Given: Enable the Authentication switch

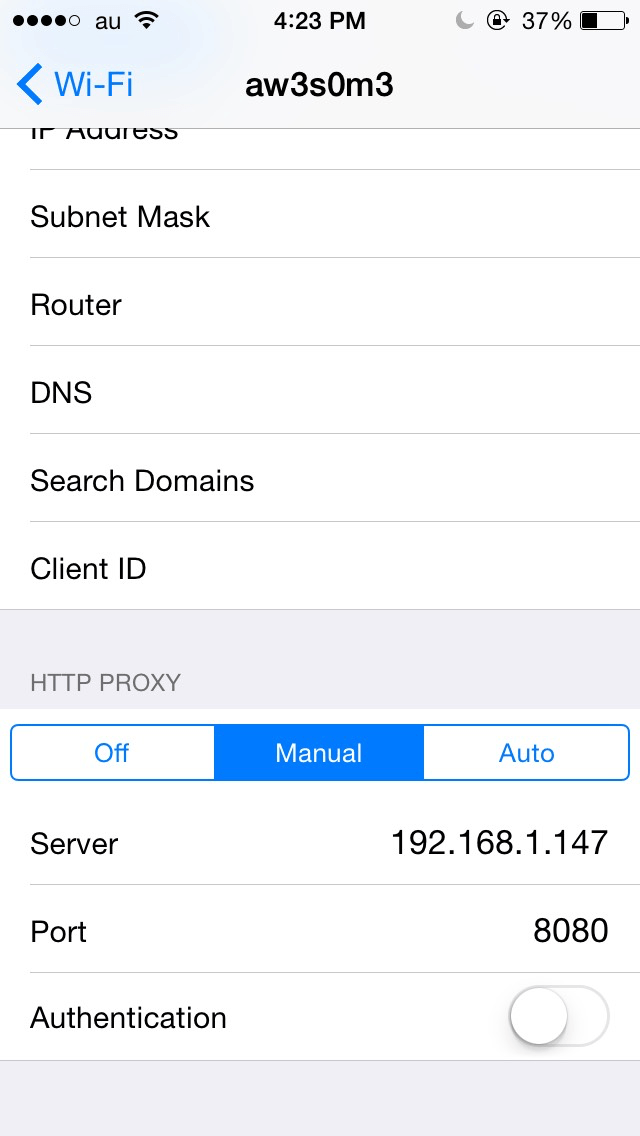Looking at the screenshot, I should (x=559, y=1016).
